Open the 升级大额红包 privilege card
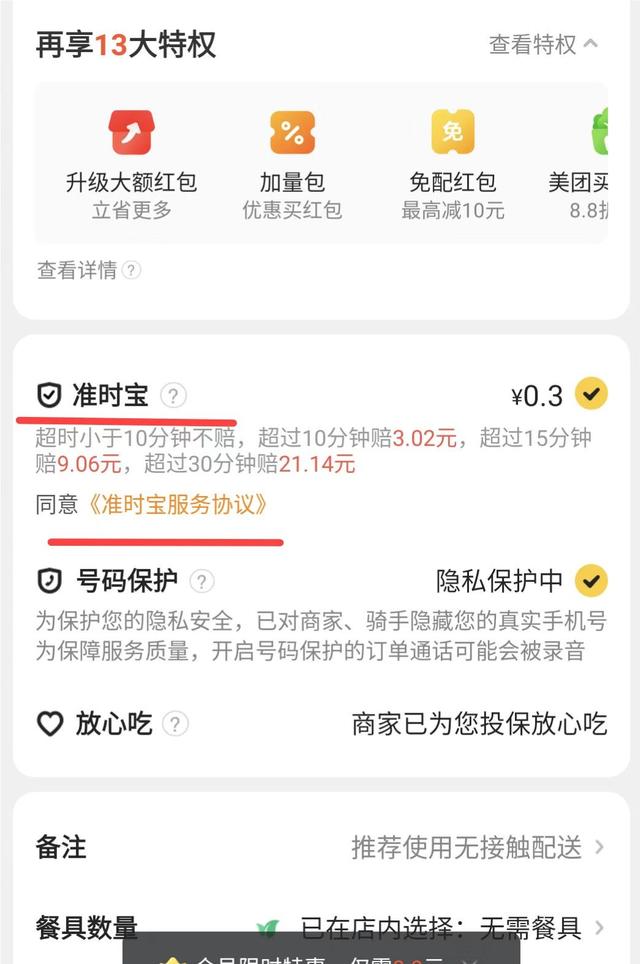Screen dimensions: 640x964 [131, 164]
